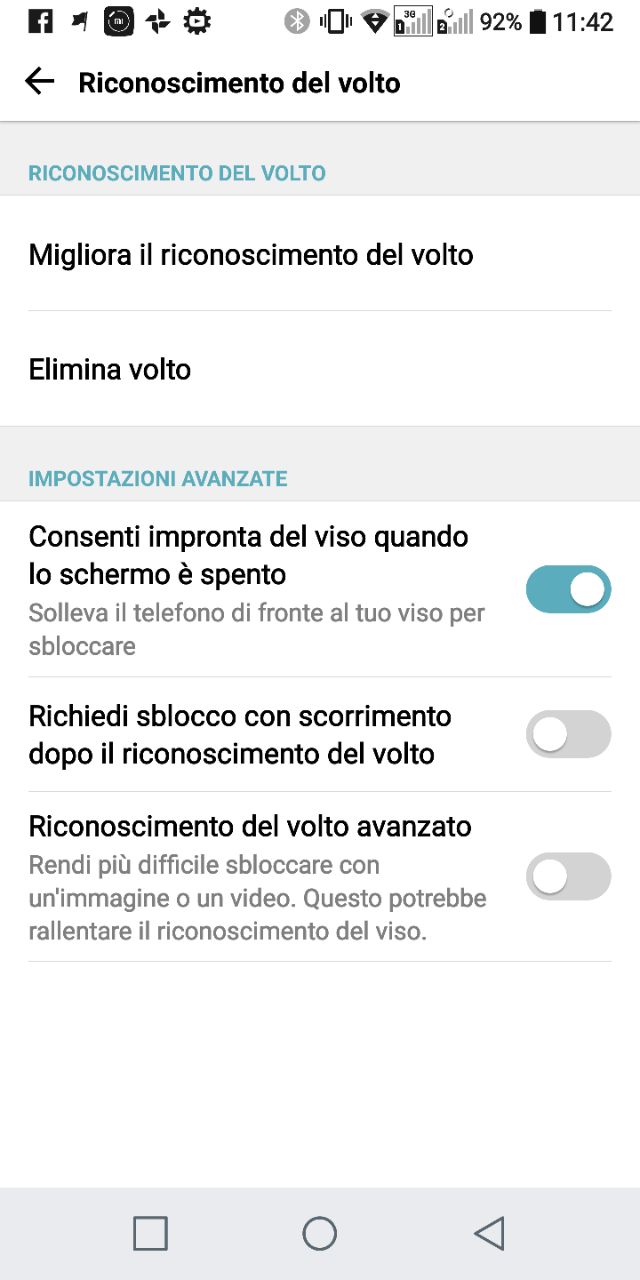The width and height of the screenshot is (640, 1280).
Task: Tap the system home button
Action: [320, 1233]
